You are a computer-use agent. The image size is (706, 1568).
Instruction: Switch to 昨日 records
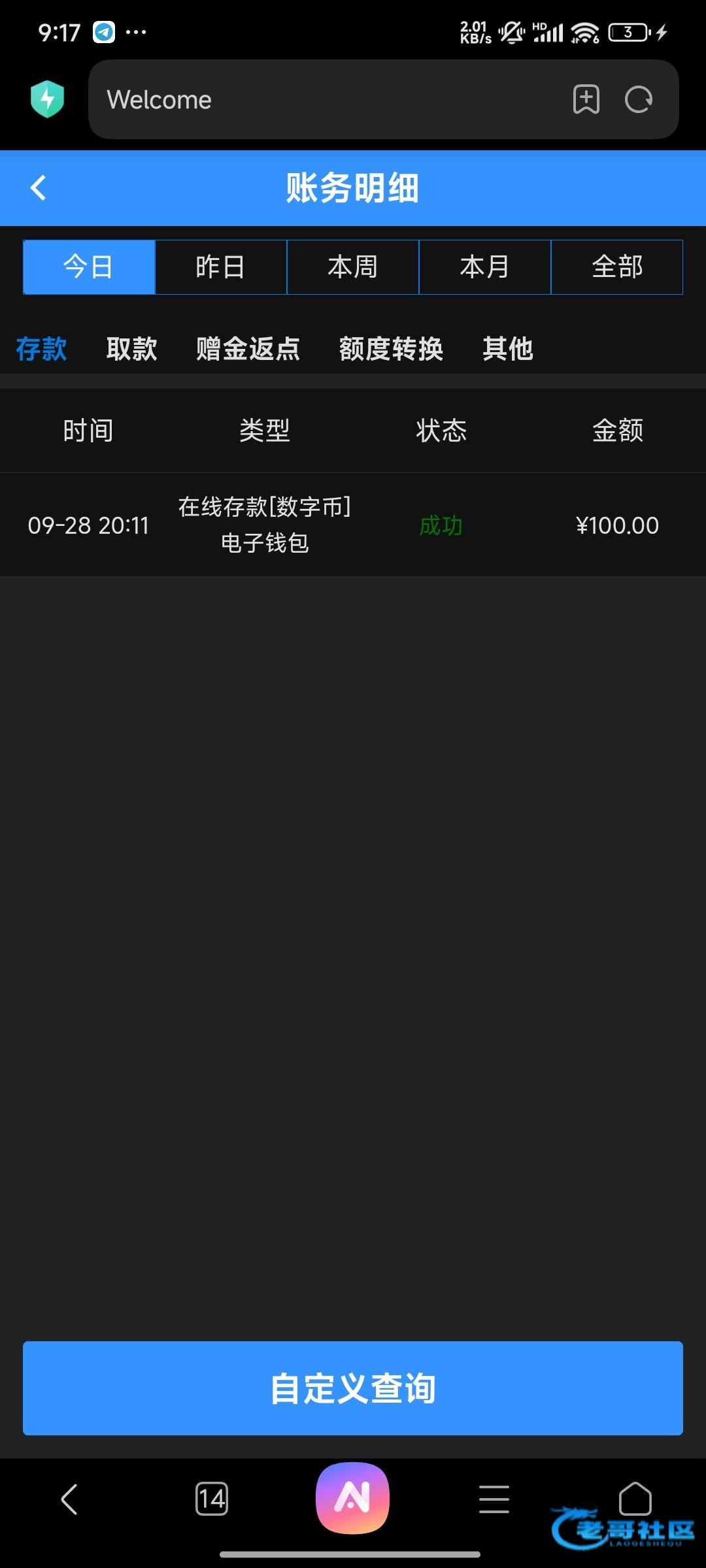(x=221, y=267)
